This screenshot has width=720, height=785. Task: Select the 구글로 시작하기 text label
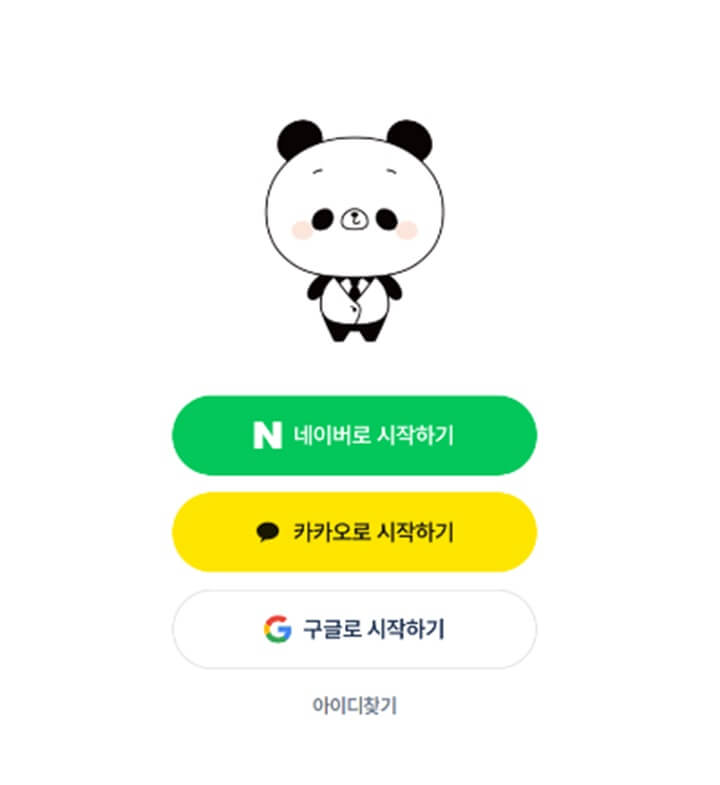374,629
